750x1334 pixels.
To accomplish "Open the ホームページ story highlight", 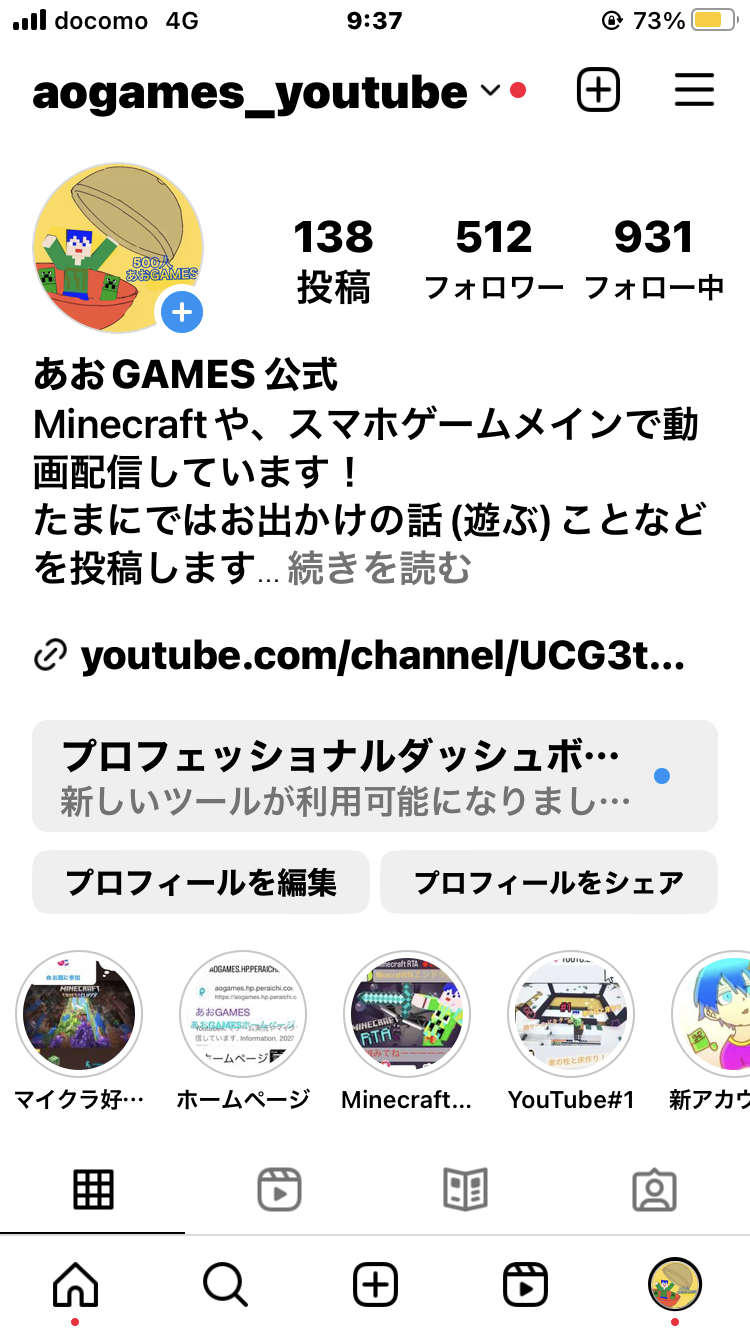I will (x=243, y=1014).
